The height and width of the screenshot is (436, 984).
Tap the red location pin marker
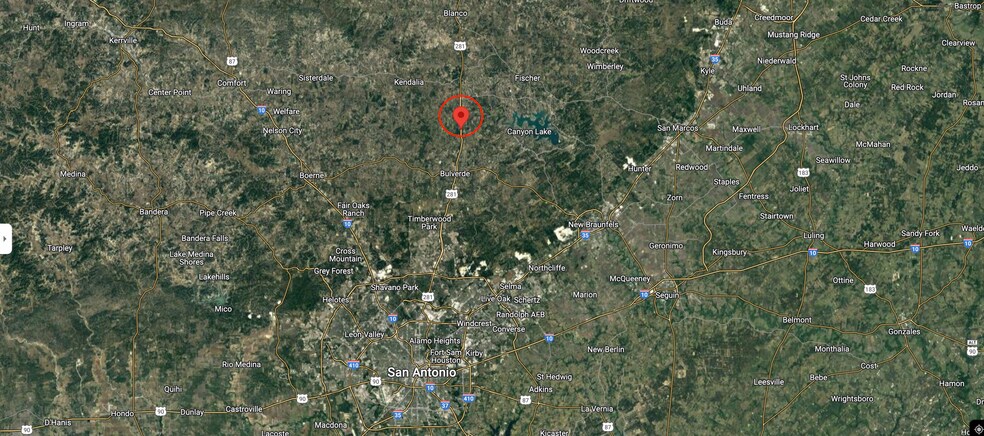[x=461, y=117]
